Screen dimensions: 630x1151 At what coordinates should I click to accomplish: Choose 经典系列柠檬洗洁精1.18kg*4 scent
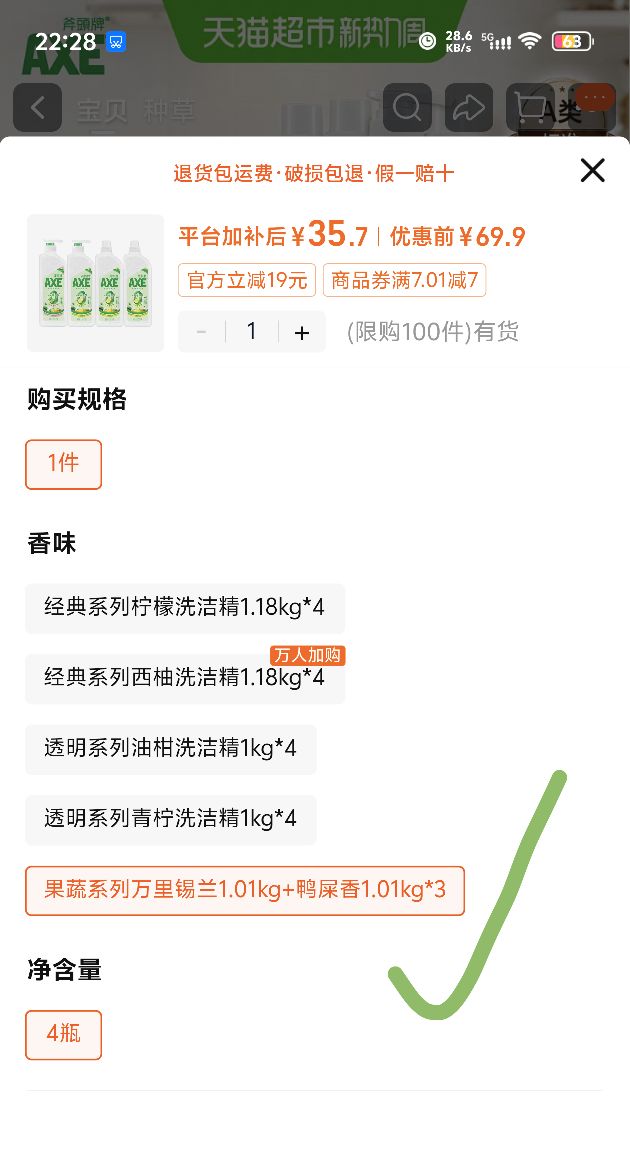pyautogui.click(x=185, y=608)
